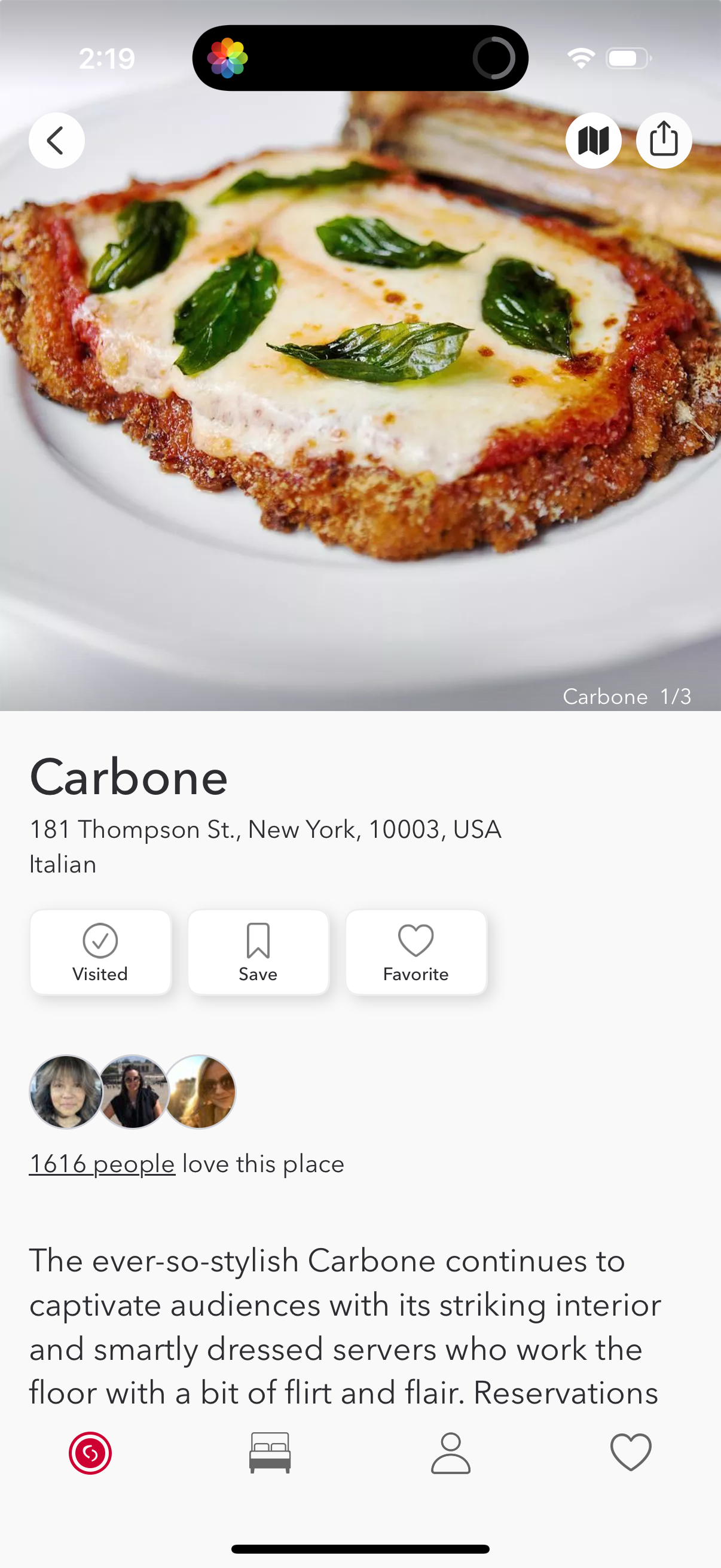Viewport: 721px width, 1568px height.
Task: Mark Carbone as a Favorite
Action: pyautogui.click(x=416, y=951)
